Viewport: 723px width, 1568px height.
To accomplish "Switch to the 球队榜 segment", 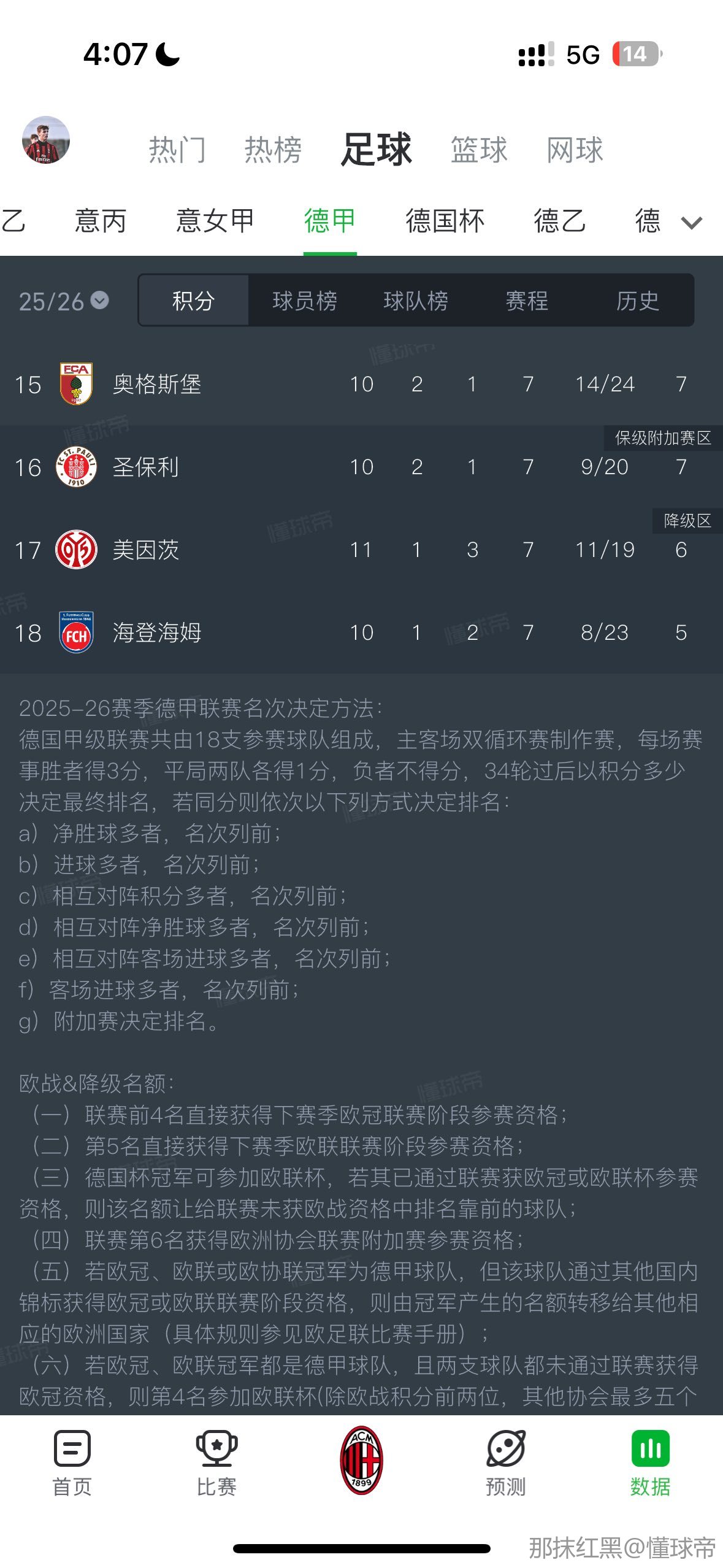I will tap(416, 301).
